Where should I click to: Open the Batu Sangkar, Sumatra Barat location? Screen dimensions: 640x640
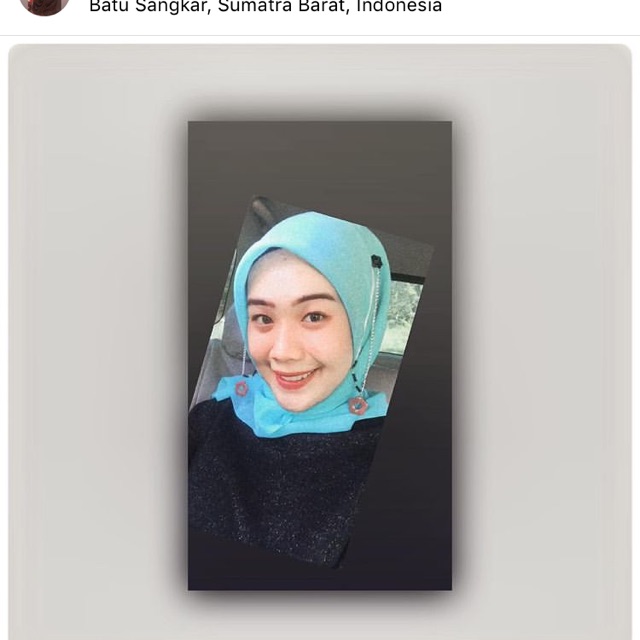pos(265,7)
